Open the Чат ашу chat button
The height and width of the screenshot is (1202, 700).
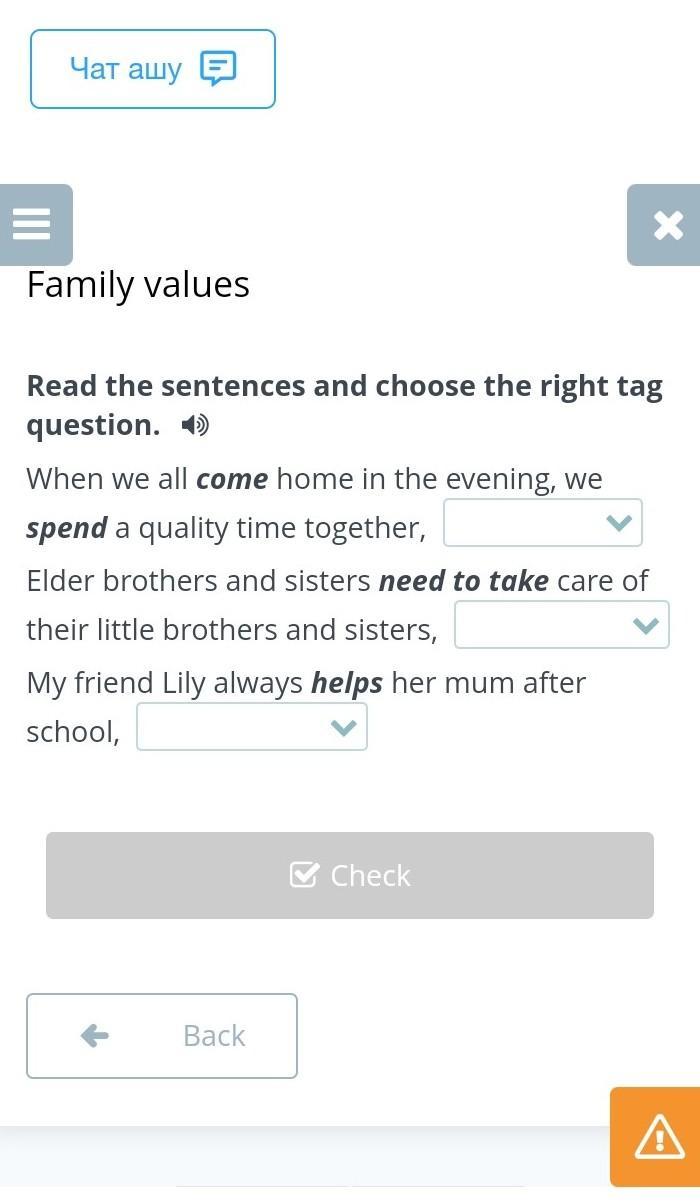(x=153, y=69)
